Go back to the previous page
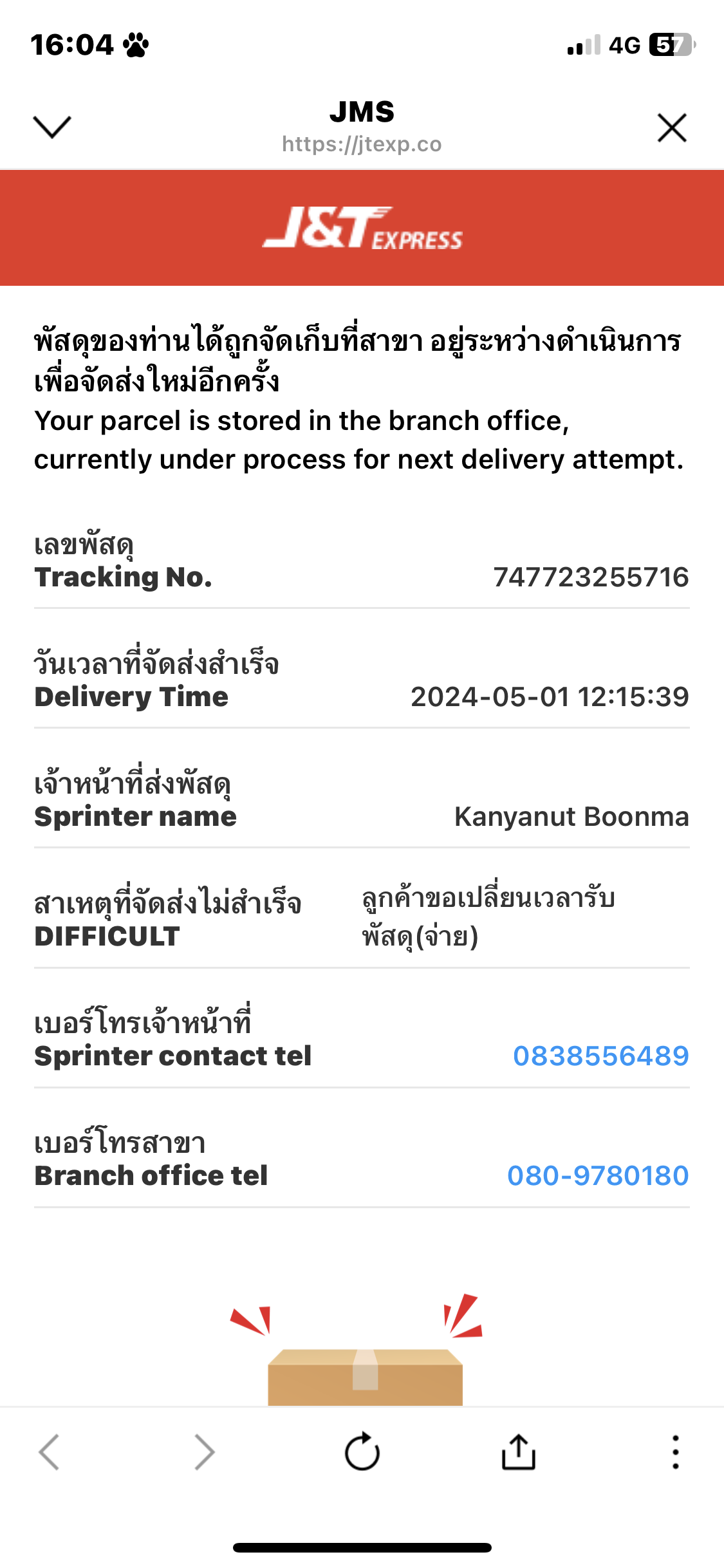The image size is (724, 1568). [50, 1452]
